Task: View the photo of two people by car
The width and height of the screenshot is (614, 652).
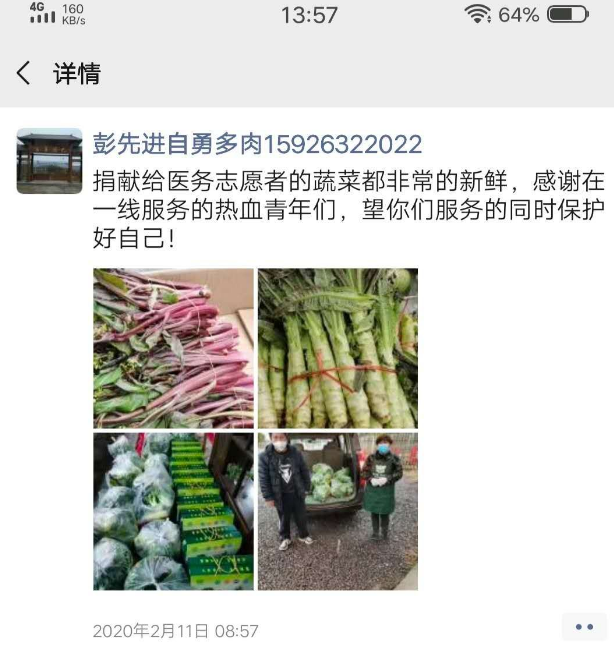Action: tap(338, 511)
